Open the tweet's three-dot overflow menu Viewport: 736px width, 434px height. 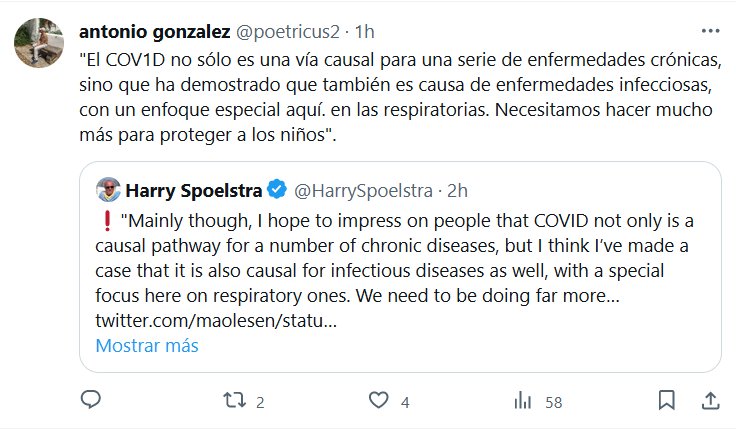point(708,30)
